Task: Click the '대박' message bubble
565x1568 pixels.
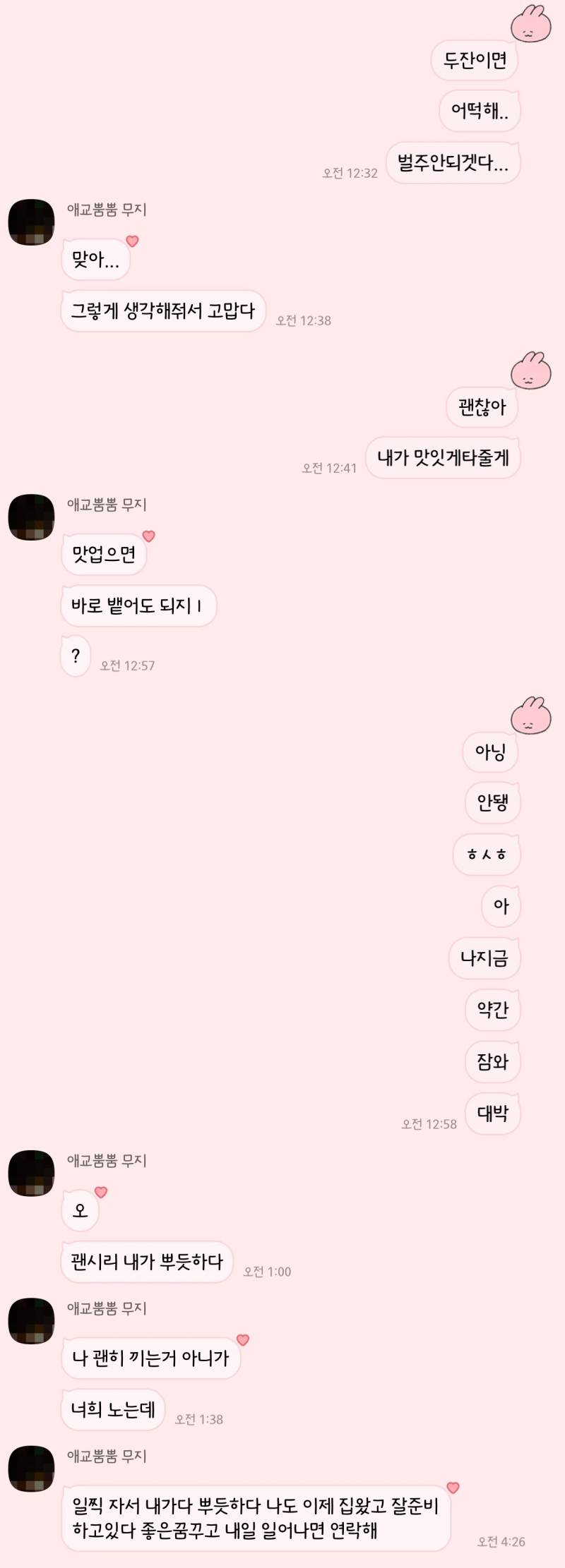Action: click(492, 1113)
